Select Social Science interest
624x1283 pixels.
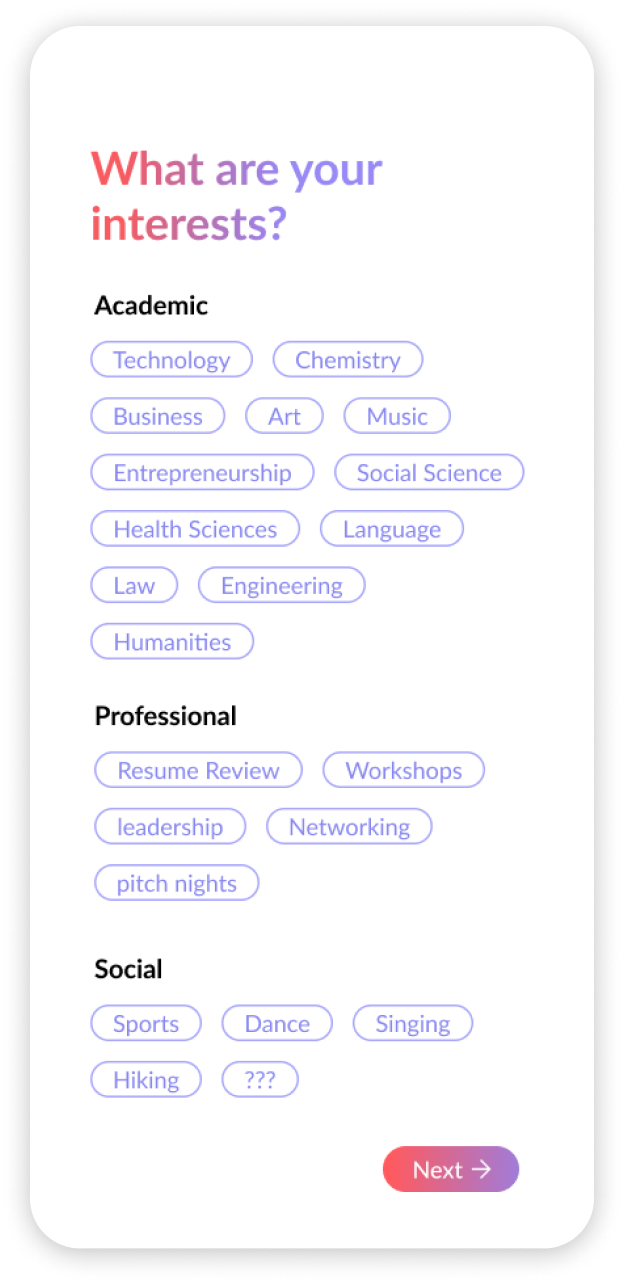429,473
